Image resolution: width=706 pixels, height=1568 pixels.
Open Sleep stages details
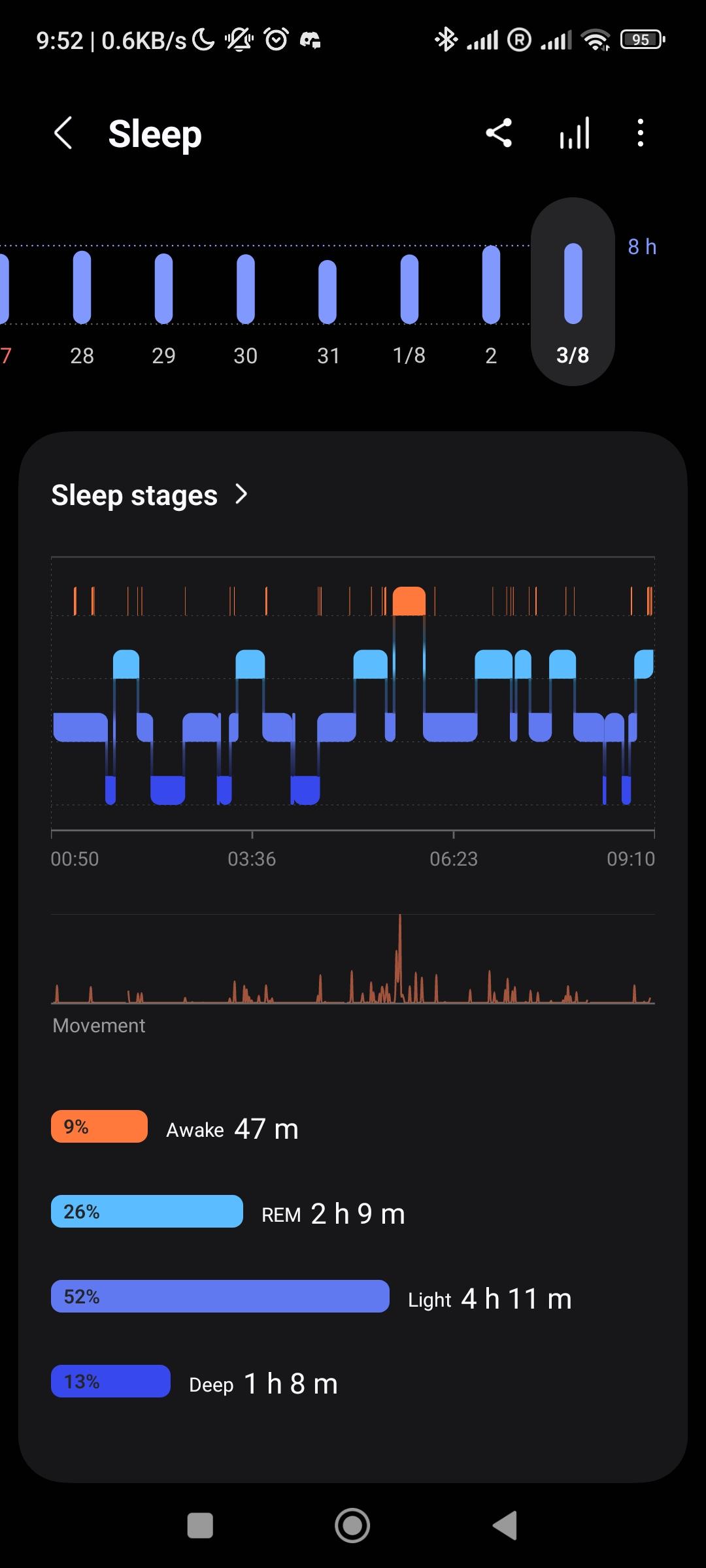pyautogui.click(x=150, y=495)
